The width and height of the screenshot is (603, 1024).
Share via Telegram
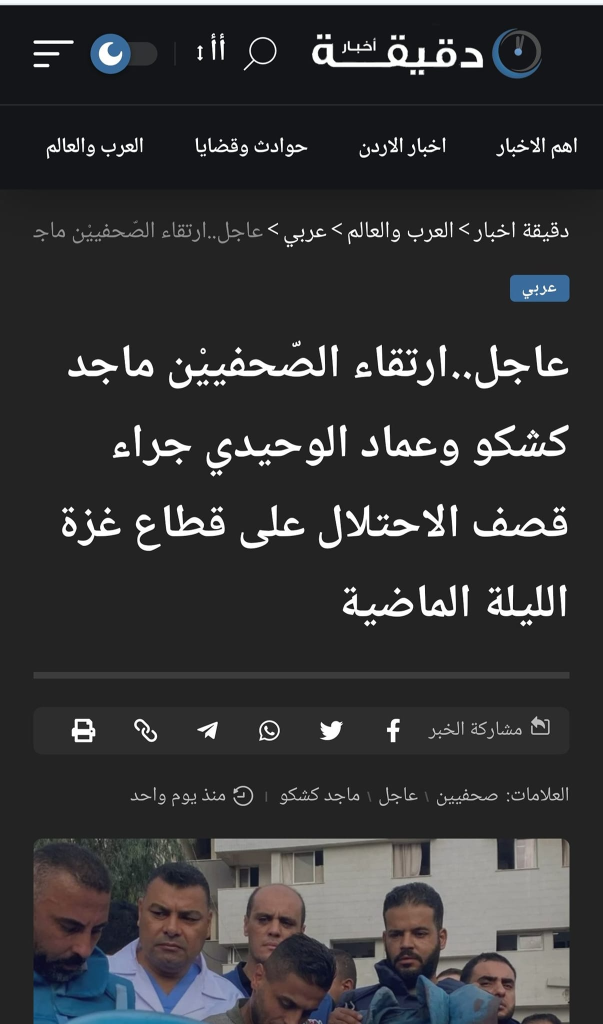click(207, 730)
